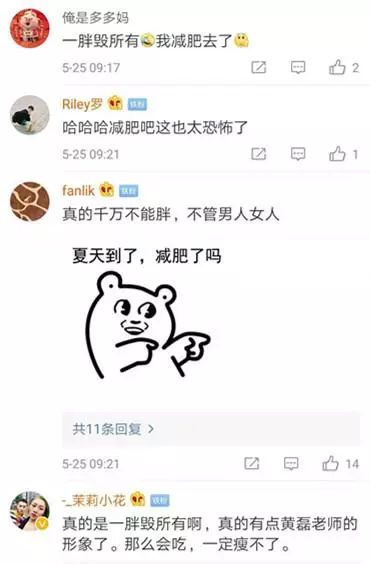Reply to 俺是多多妈's comment
370x564 pixels.
(x=298, y=67)
